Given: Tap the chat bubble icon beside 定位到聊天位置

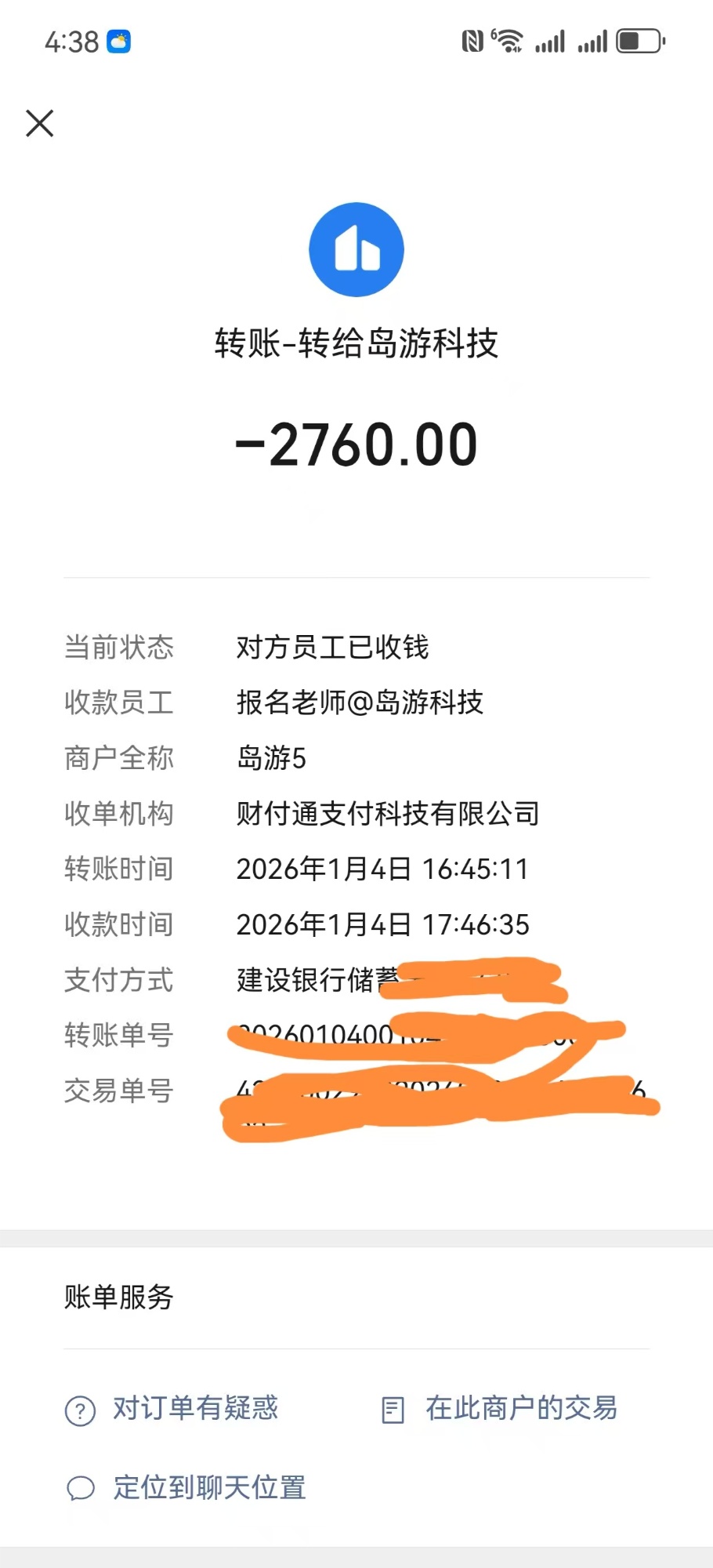Looking at the screenshot, I should (79, 1487).
